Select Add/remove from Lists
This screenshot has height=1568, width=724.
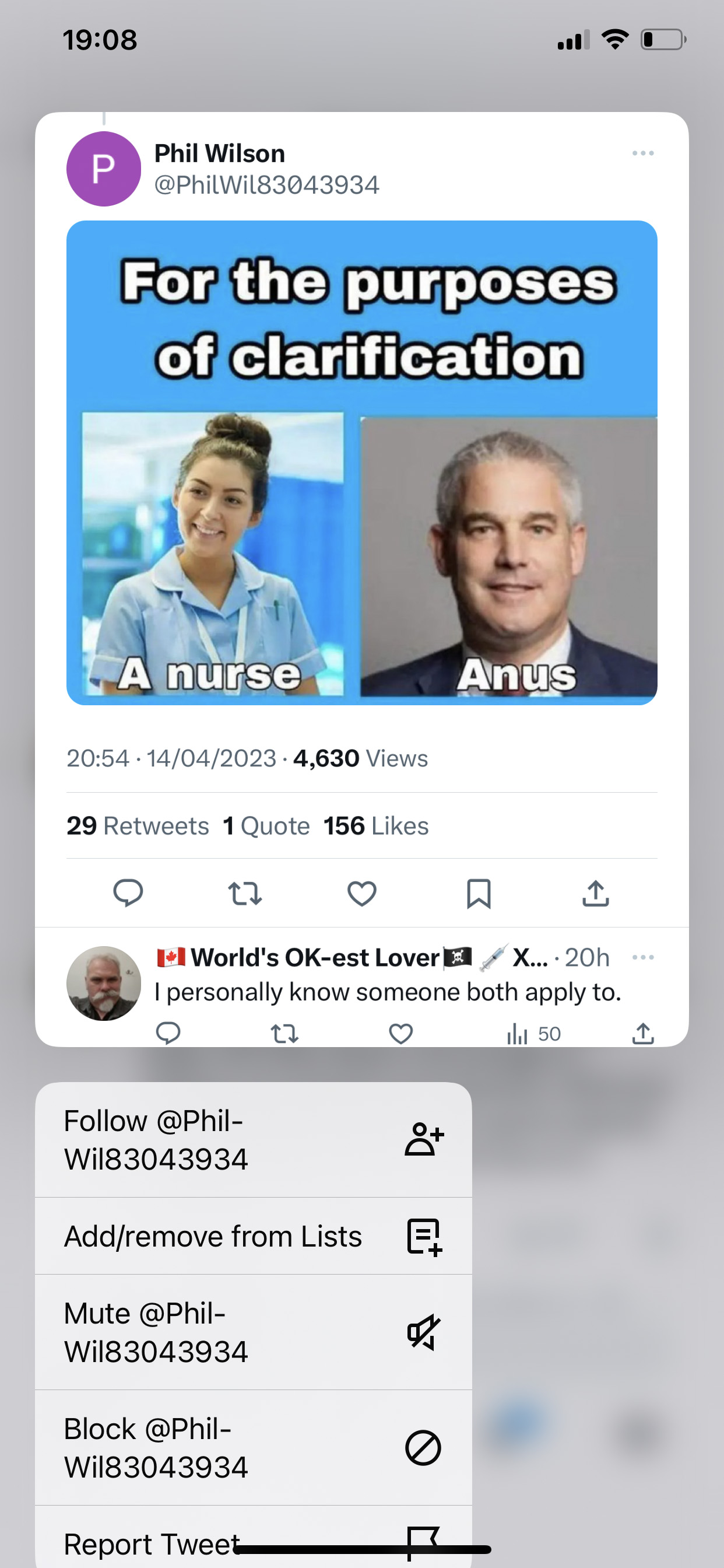tap(253, 1236)
